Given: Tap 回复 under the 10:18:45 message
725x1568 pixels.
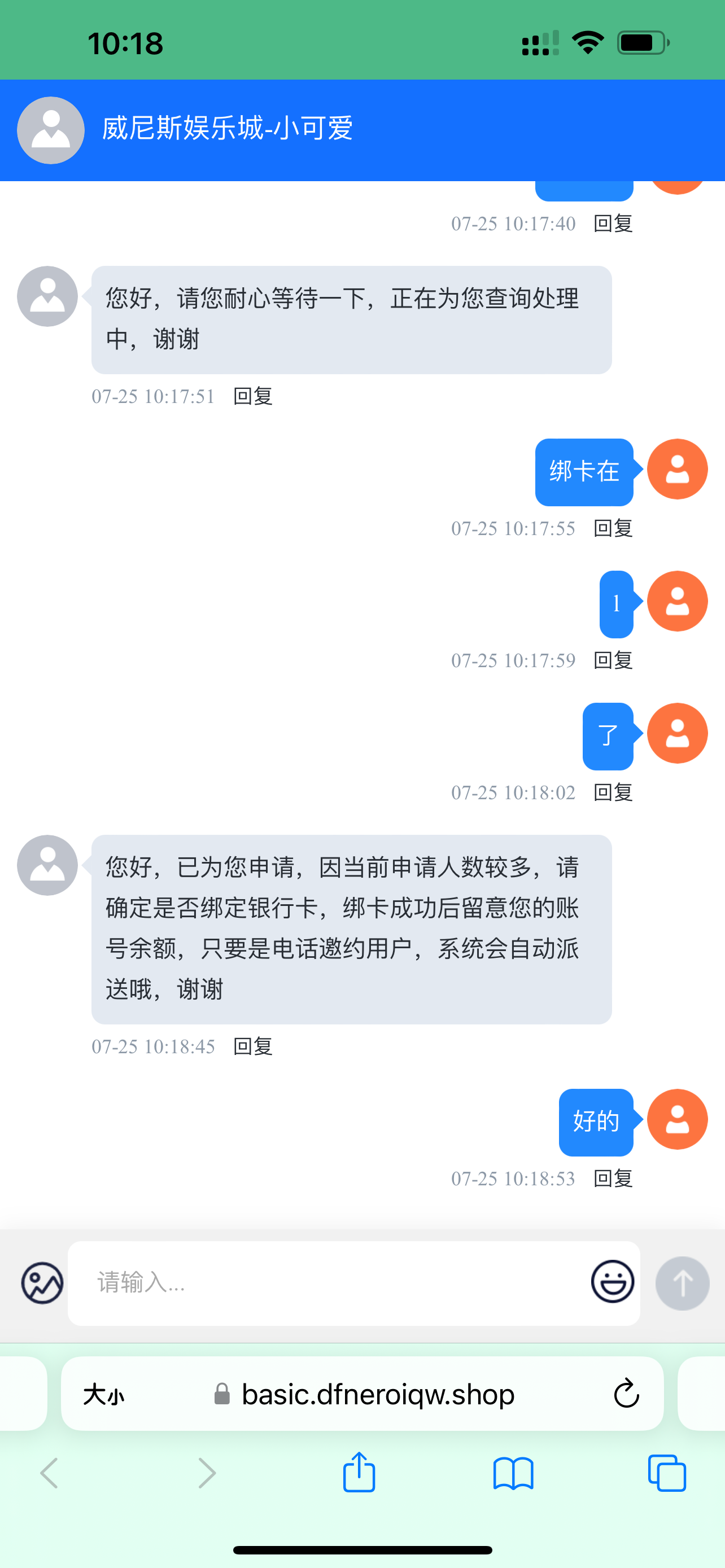Looking at the screenshot, I should pos(254,1047).
